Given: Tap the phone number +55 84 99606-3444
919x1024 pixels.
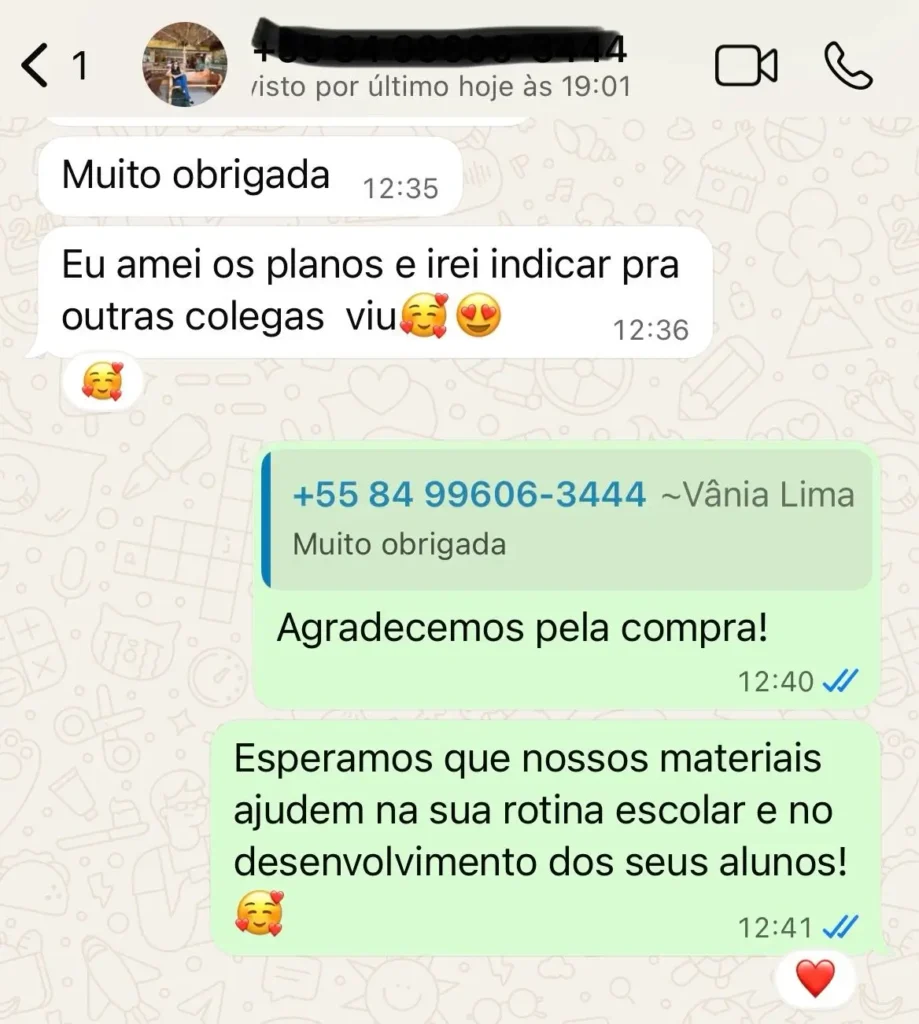Looking at the screenshot, I should tap(469, 494).
